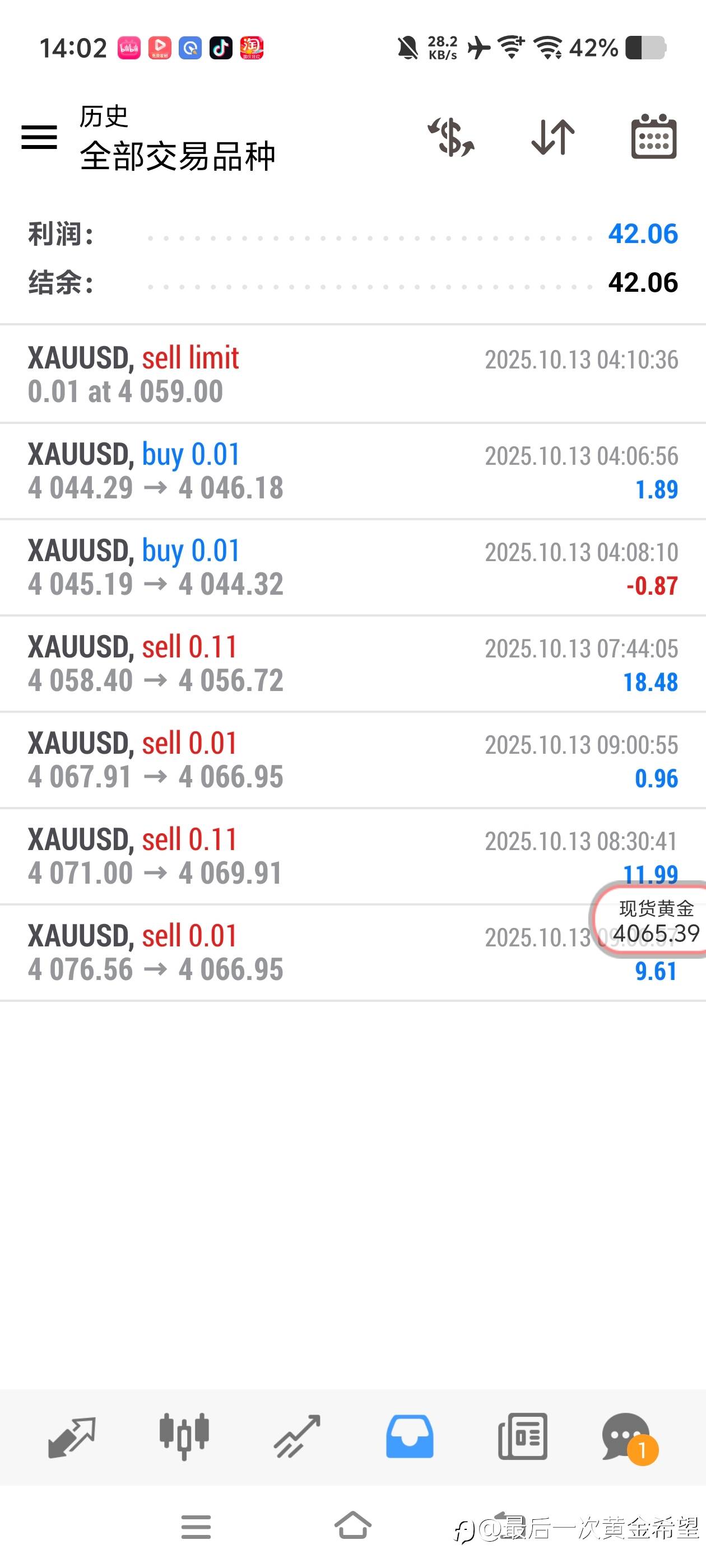
Task: Open the news tab
Action: pos(522,1436)
